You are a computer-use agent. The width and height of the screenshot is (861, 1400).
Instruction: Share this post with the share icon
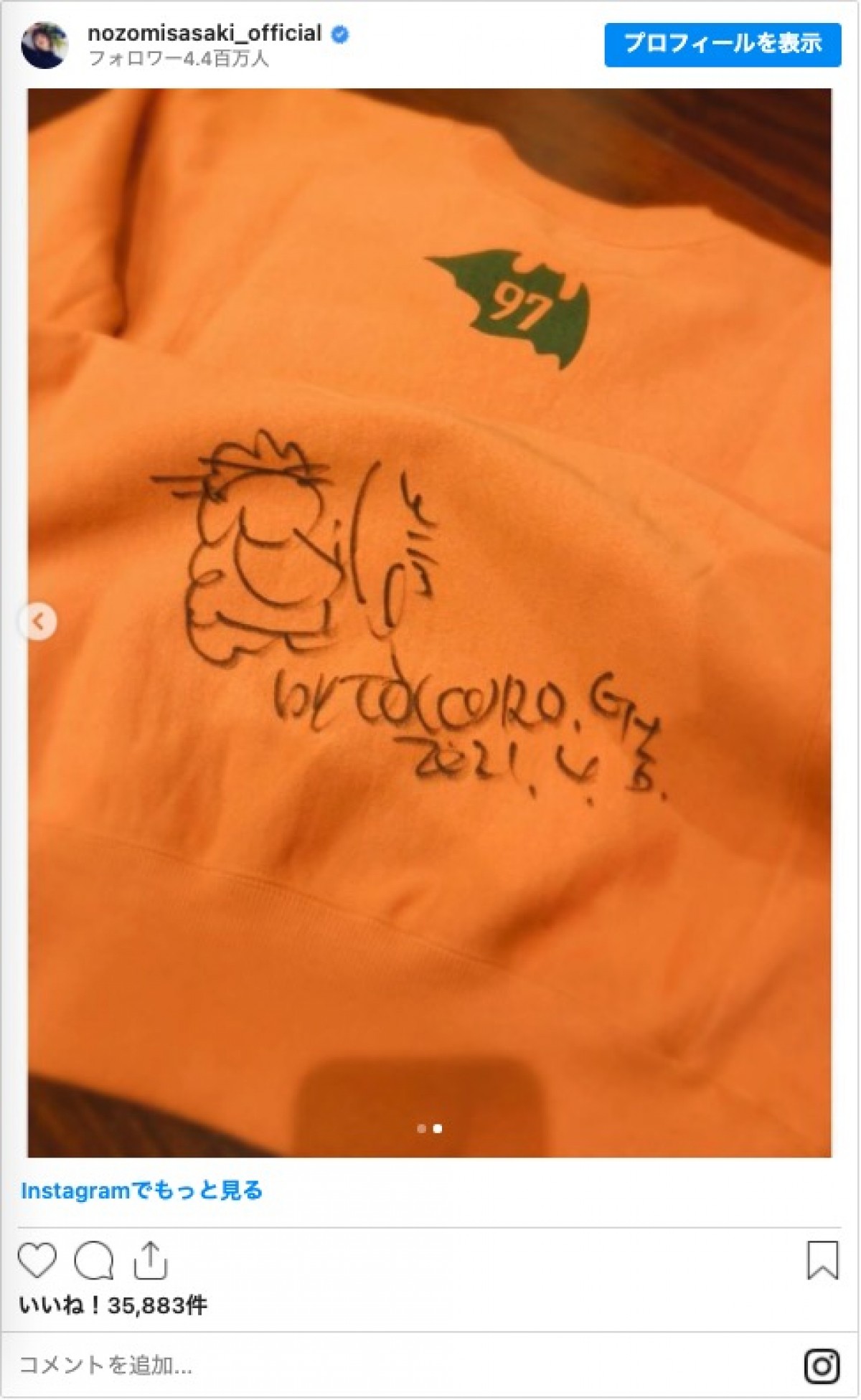(150, 1261)
